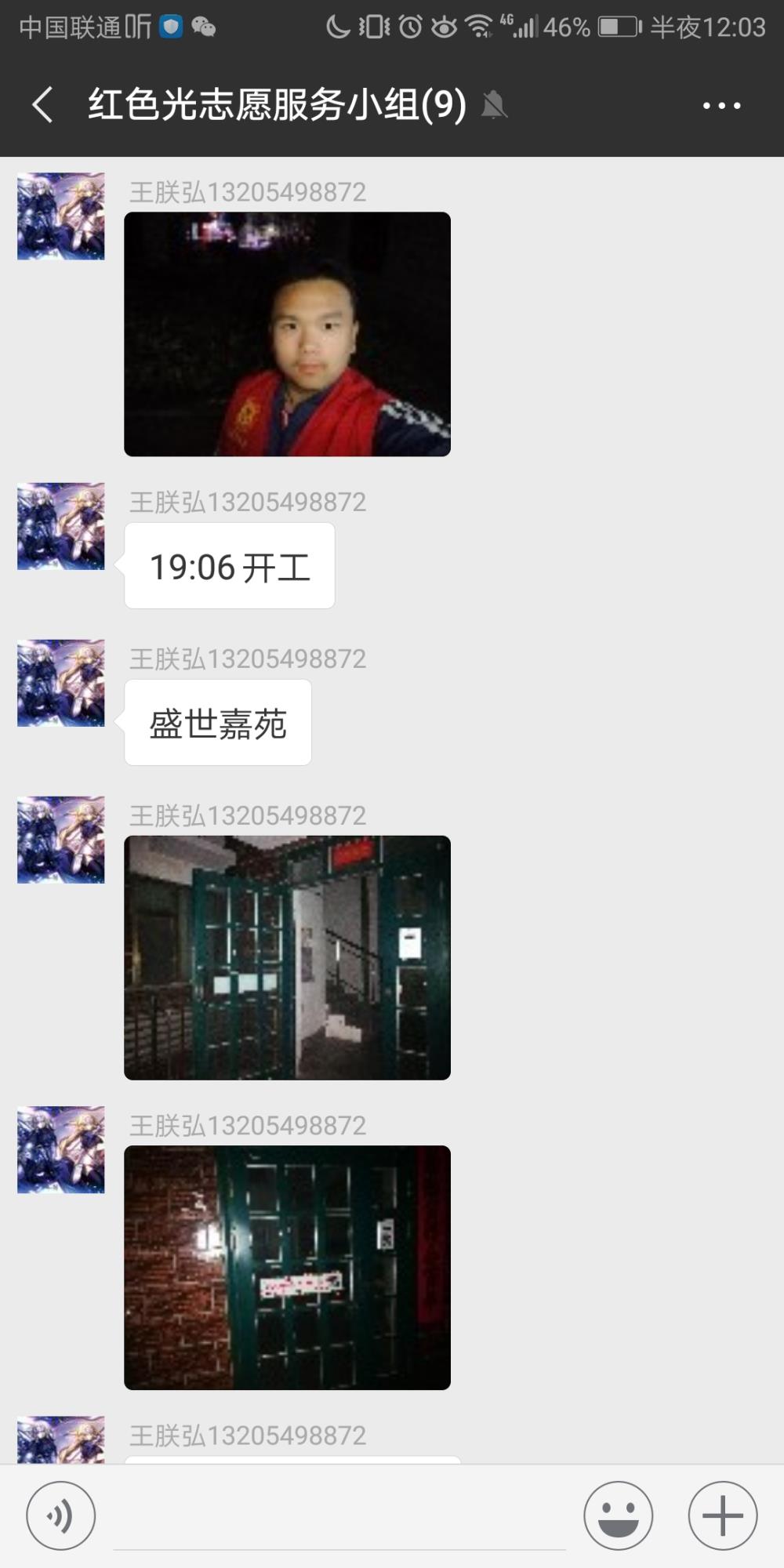The image size is (784, 1568).
Task: Go back from the group chat
Action: click(x=43, y=104)
